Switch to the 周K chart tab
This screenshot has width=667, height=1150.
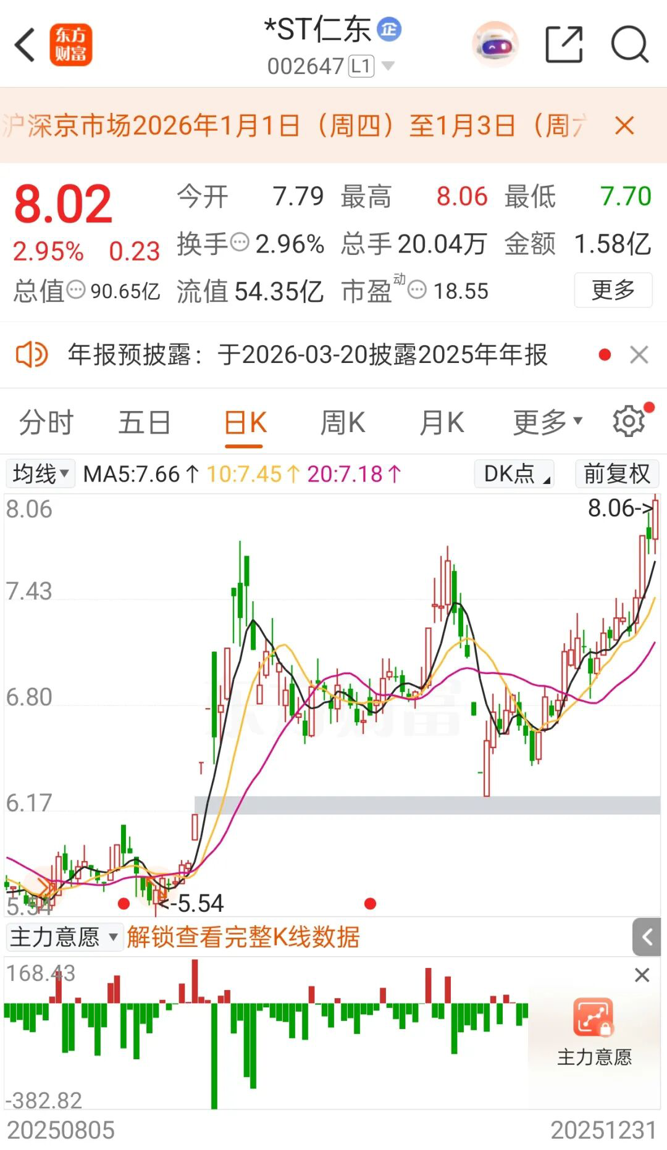tap(342, 422)
